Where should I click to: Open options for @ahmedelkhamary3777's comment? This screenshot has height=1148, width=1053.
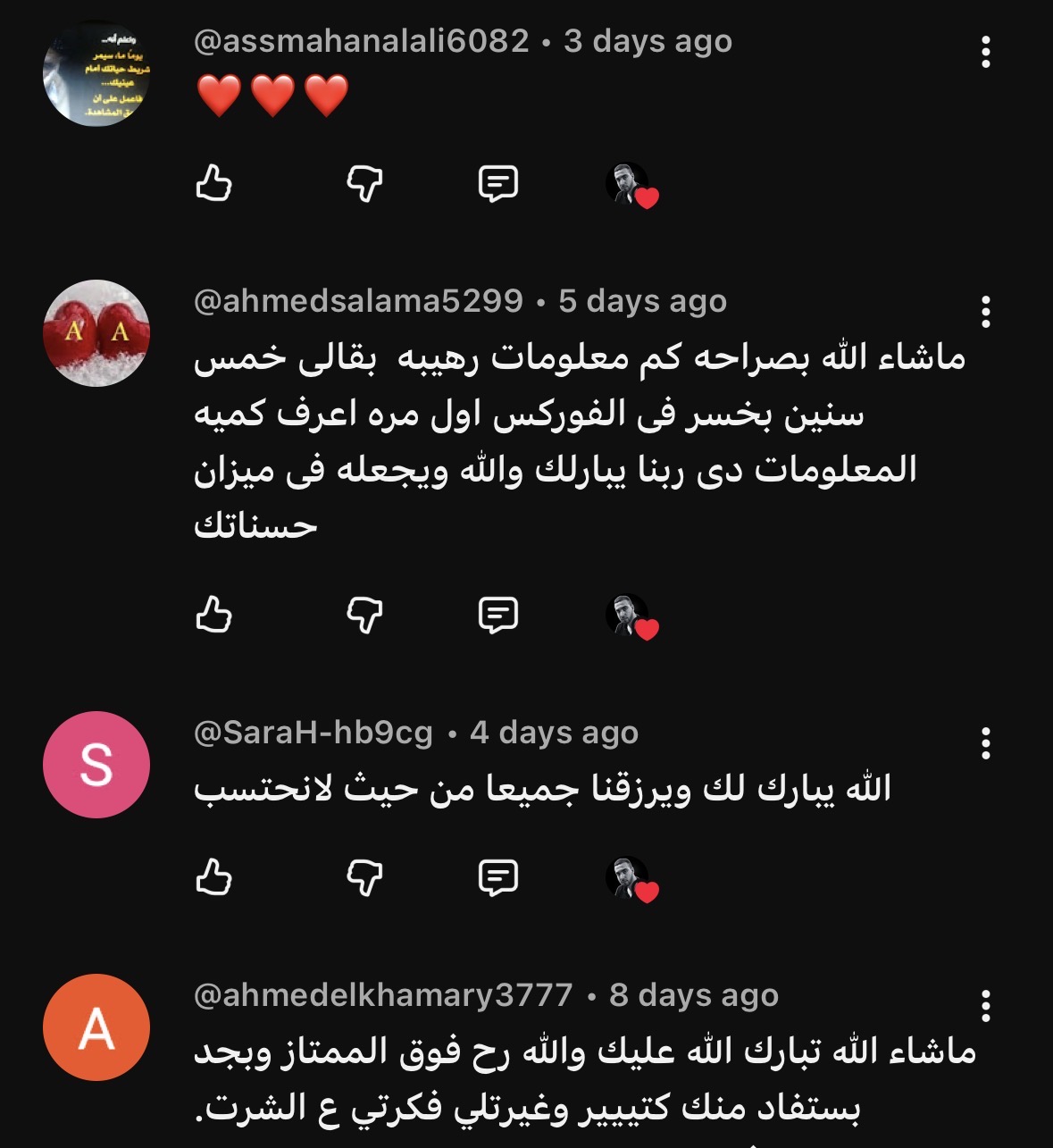point(985,1006)
